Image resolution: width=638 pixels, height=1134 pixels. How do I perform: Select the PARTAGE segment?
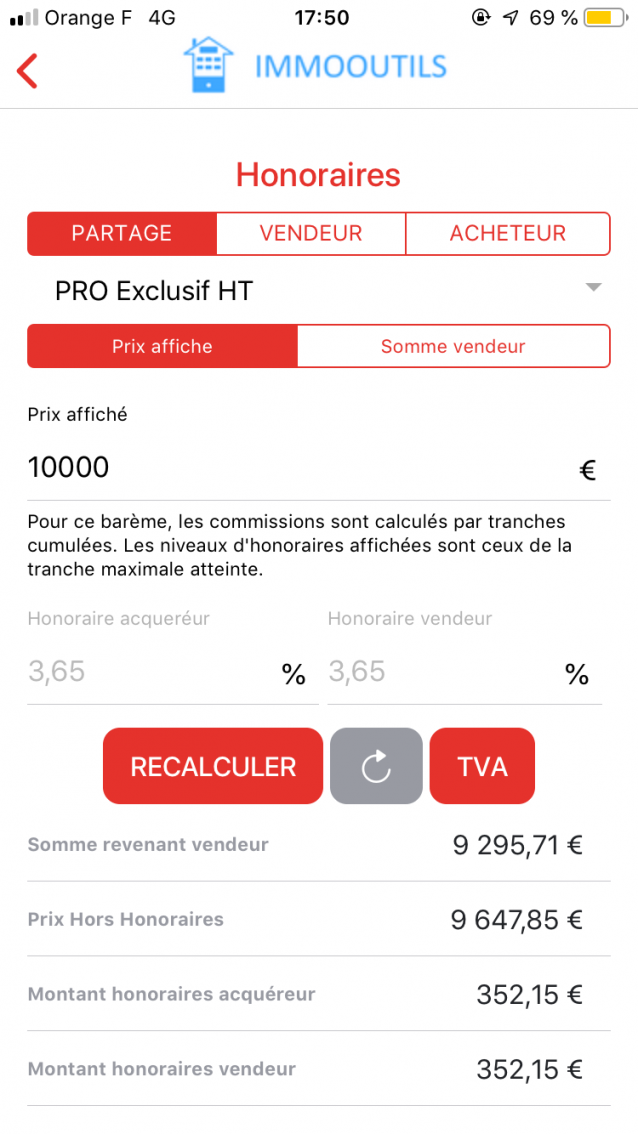tap(122, 233)
